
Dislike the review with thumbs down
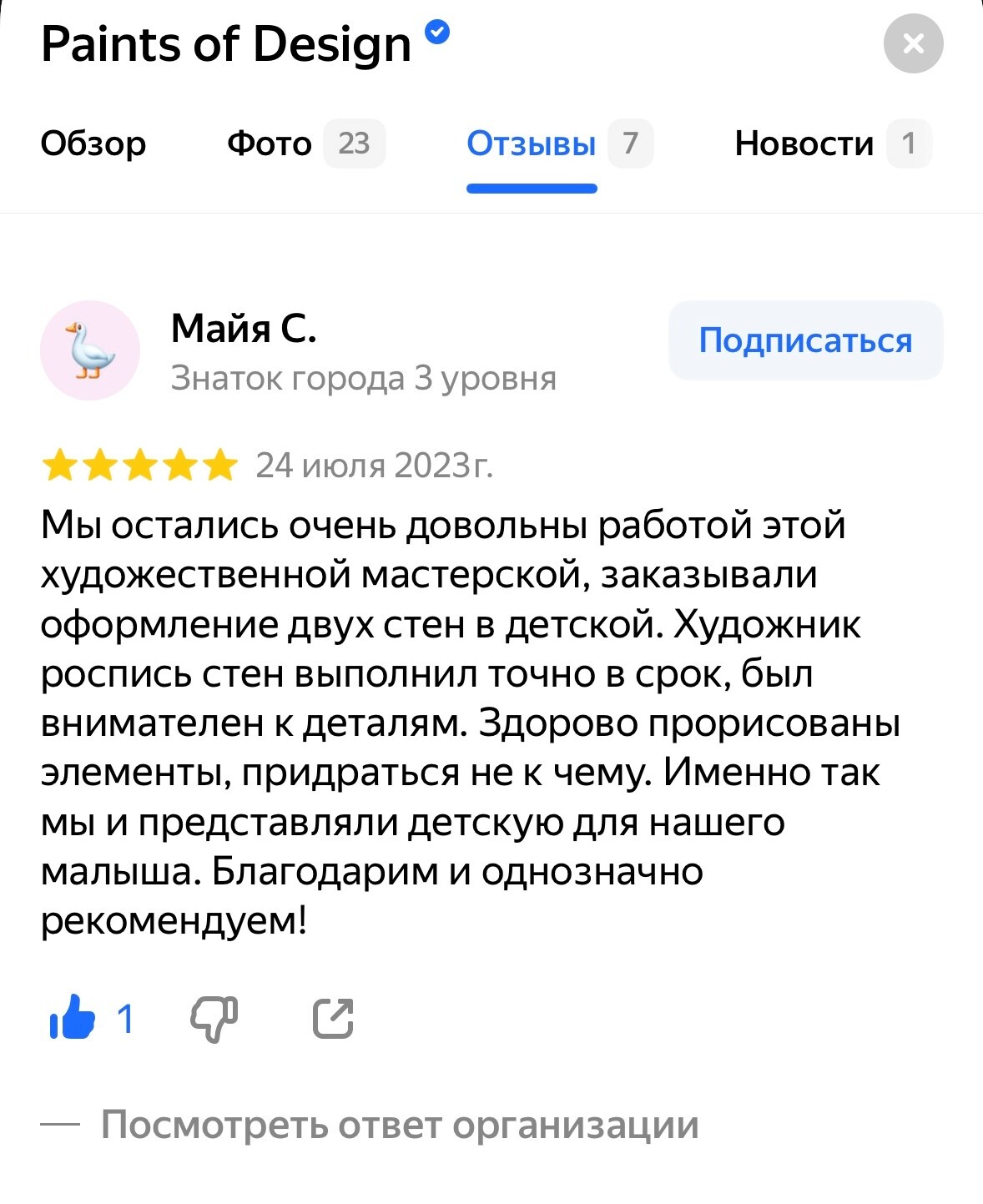214,1018
